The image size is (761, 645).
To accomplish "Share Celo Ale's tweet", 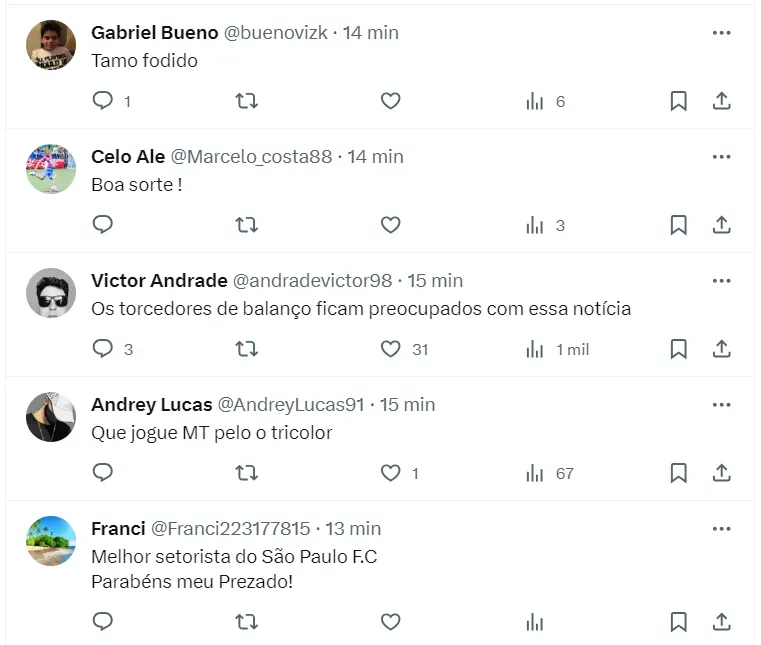I will 721,225.
